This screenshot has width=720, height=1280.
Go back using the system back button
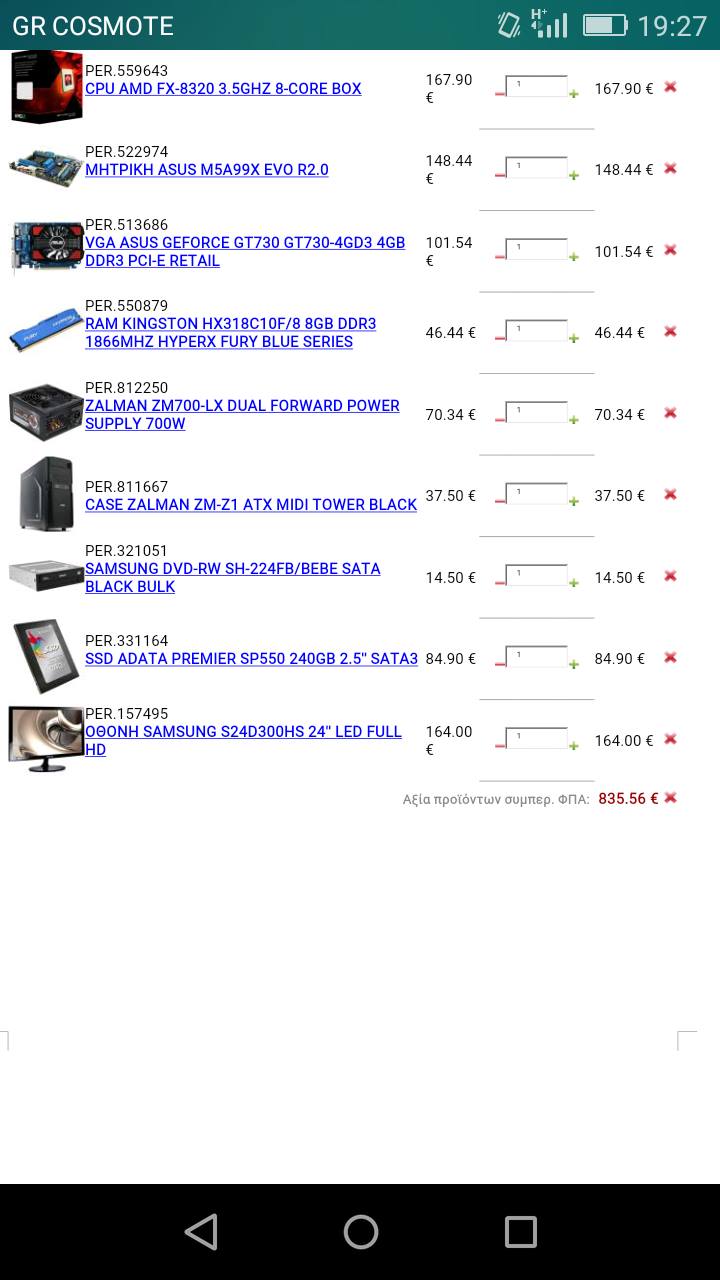201,1232
